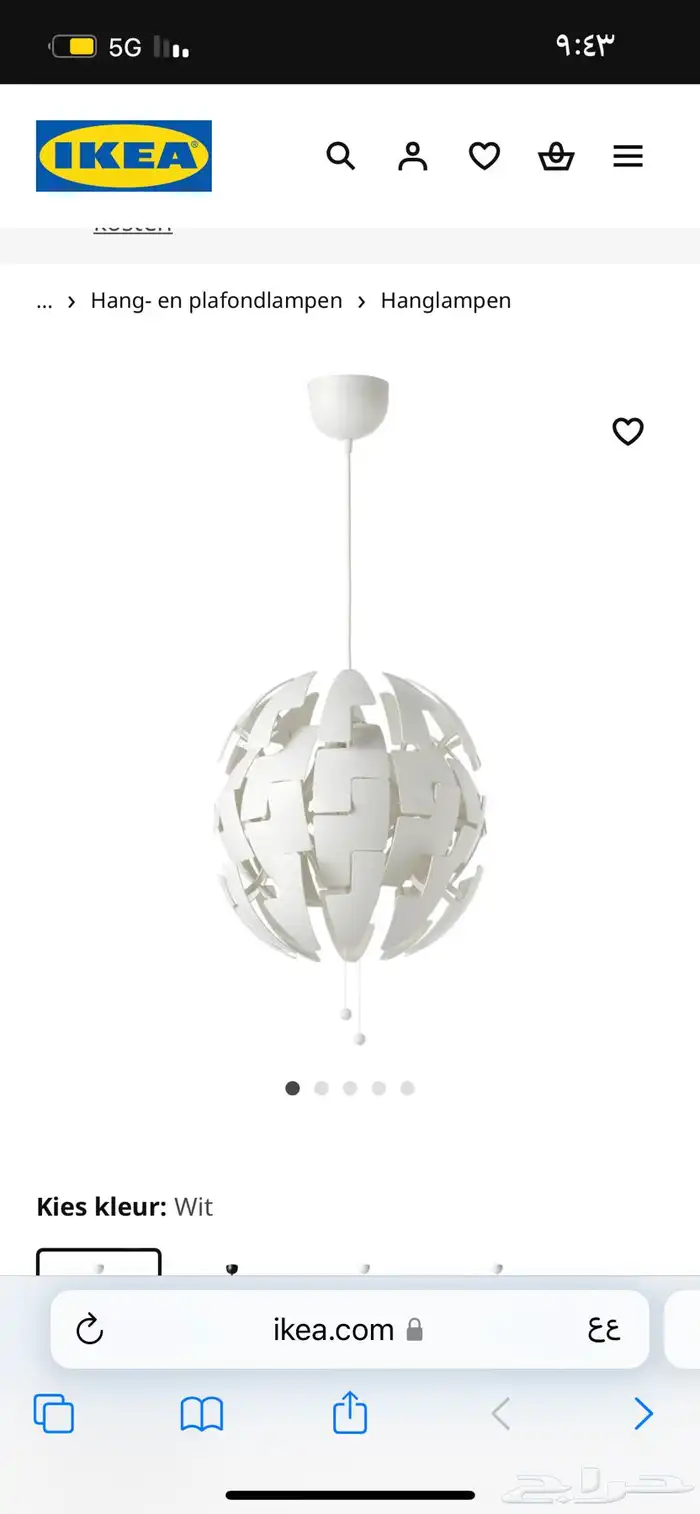Open Safari tabs overview
Image resolution: width=700 pixels, height=1514 pixels.
click(54, 1414)
